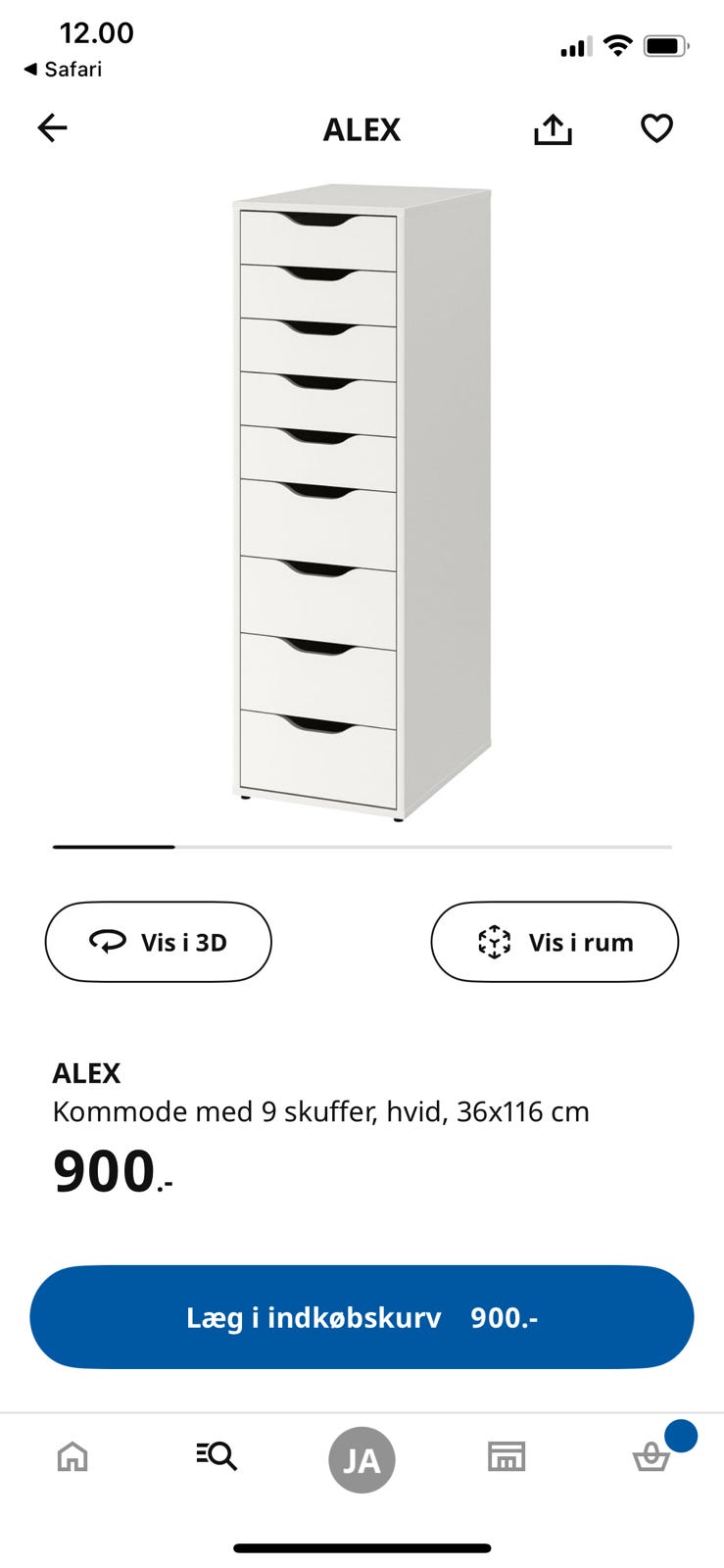Viewport: 724px width, 1568px height.
Task: Open the store locator icon
Action: pyautogui.click(x=507, y=1458)
